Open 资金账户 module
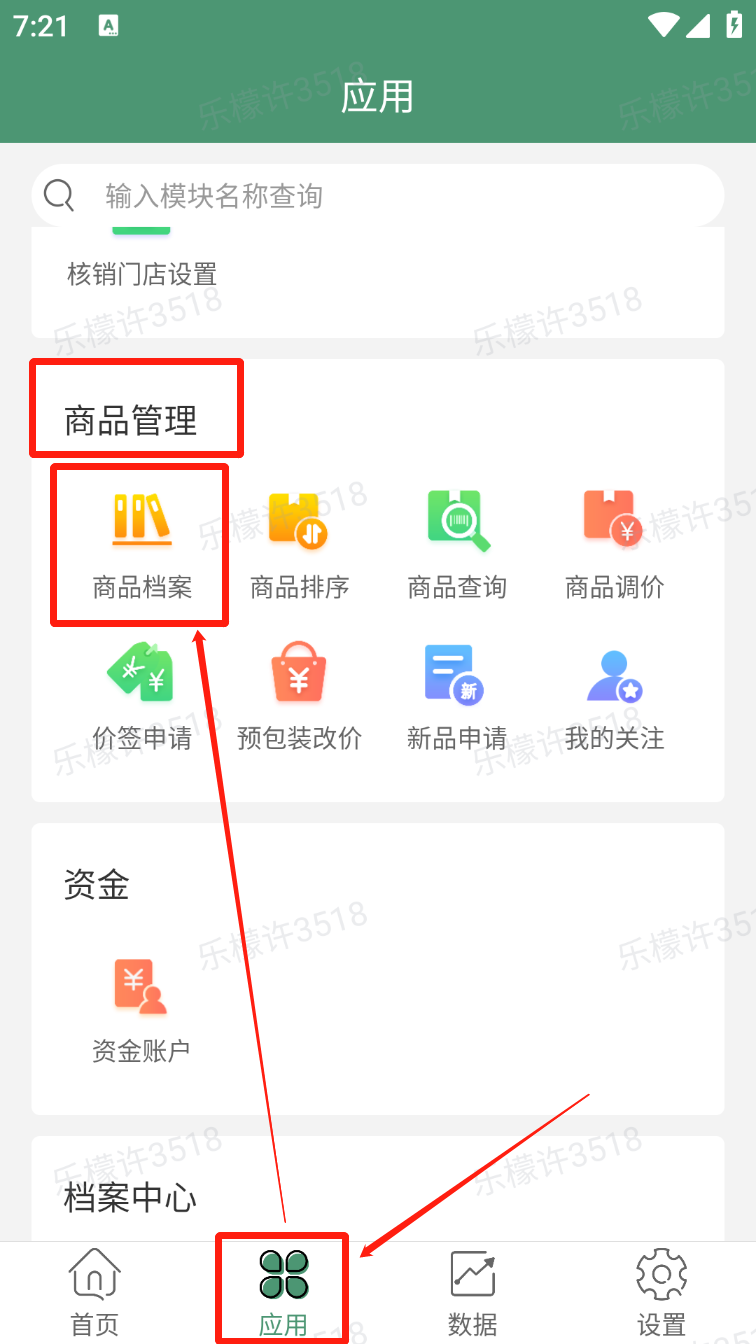 point(141,1010)
